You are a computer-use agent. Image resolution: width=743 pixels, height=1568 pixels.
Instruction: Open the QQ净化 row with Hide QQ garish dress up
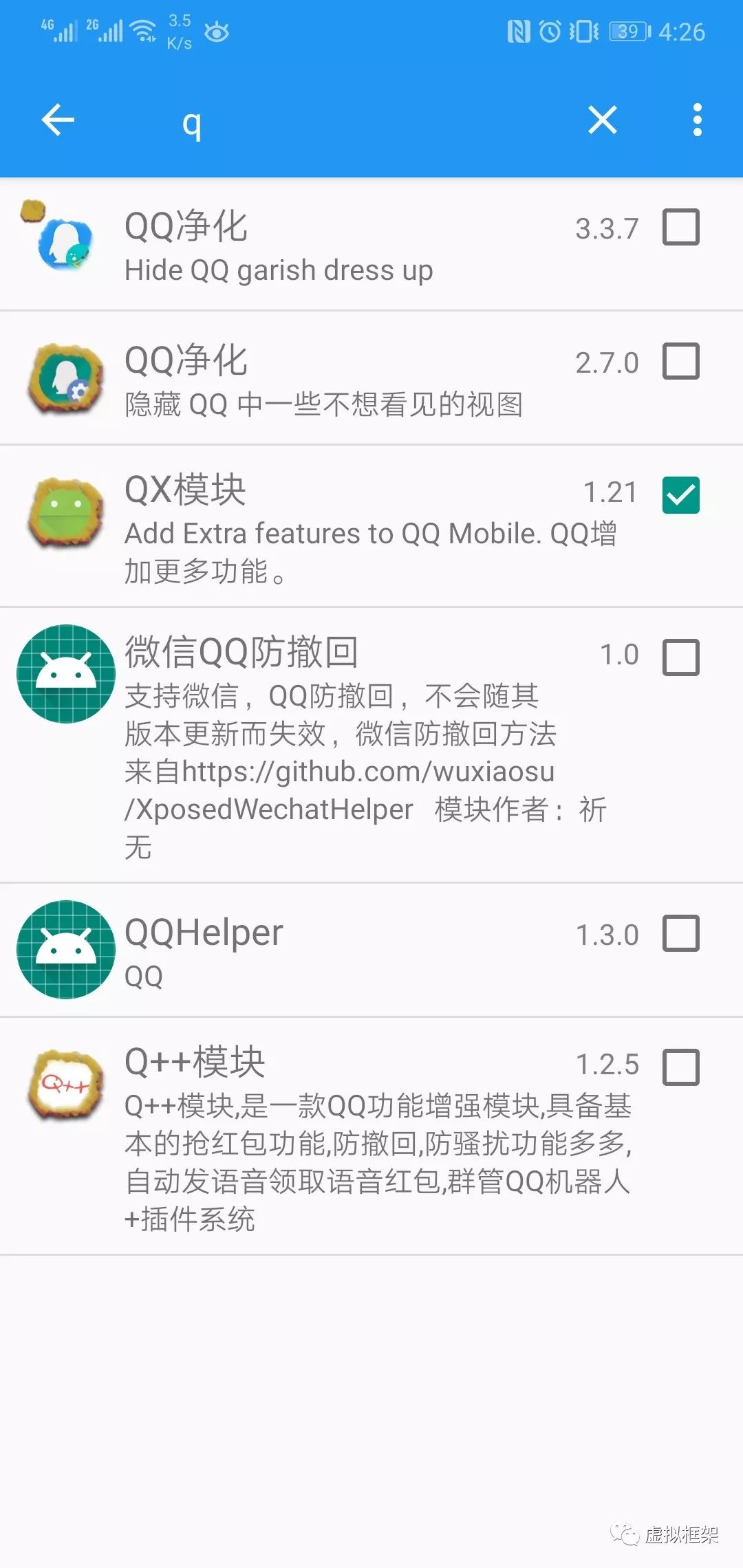tap(371, 245)
